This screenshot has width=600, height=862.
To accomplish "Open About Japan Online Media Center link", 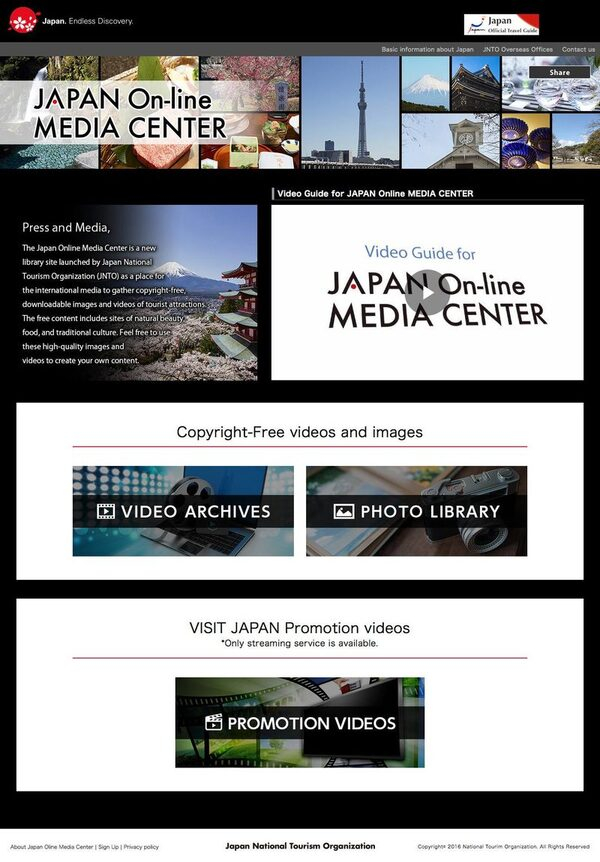I will 51,847.
